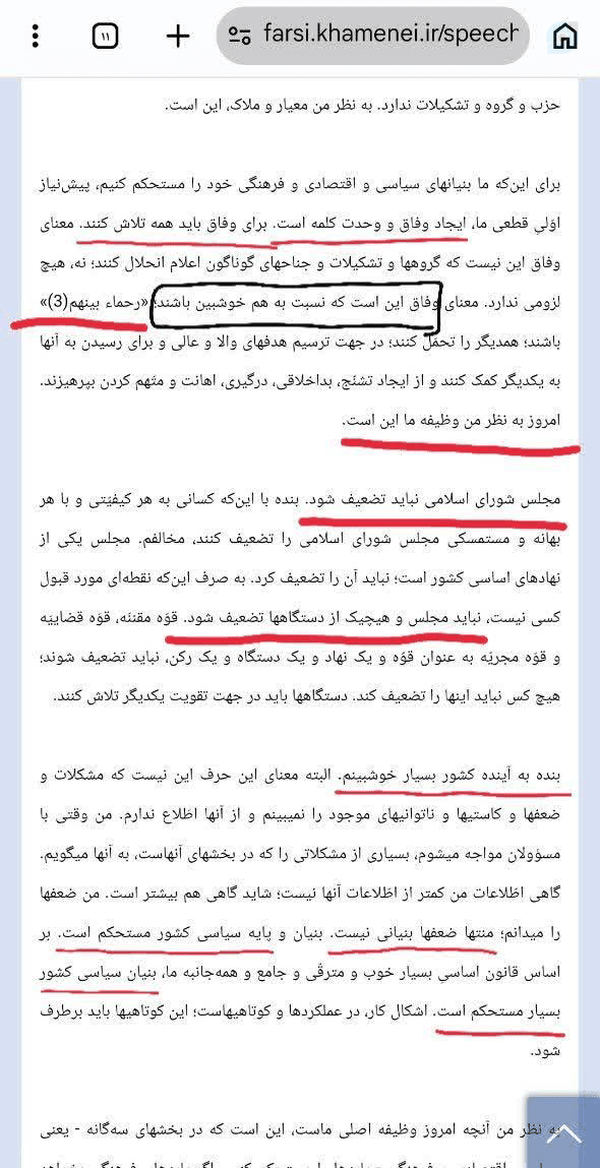The width and height of the screenshot is (600, 1168).
Task: Open a new browser tab
Action: pos(177,36)
